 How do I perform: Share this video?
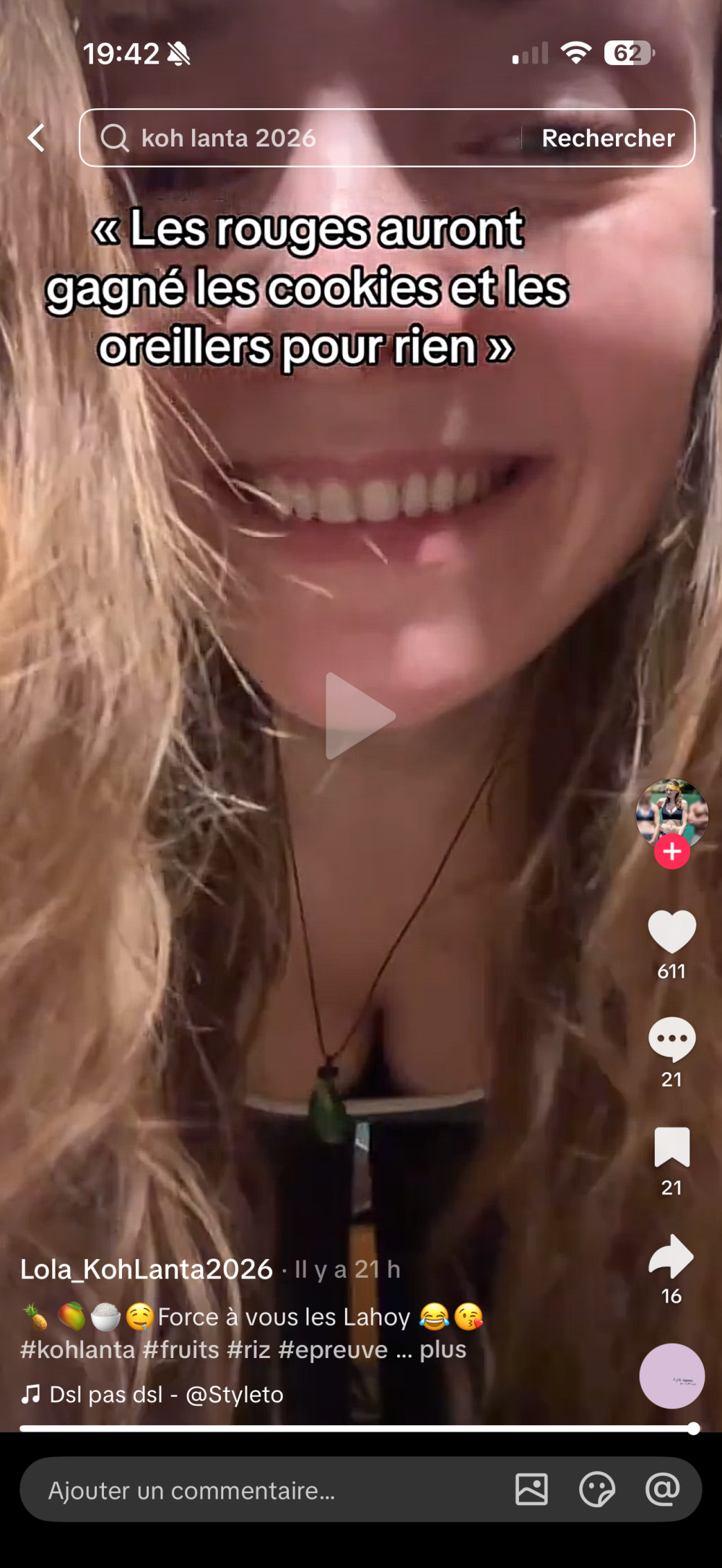tap(671, 1256)
